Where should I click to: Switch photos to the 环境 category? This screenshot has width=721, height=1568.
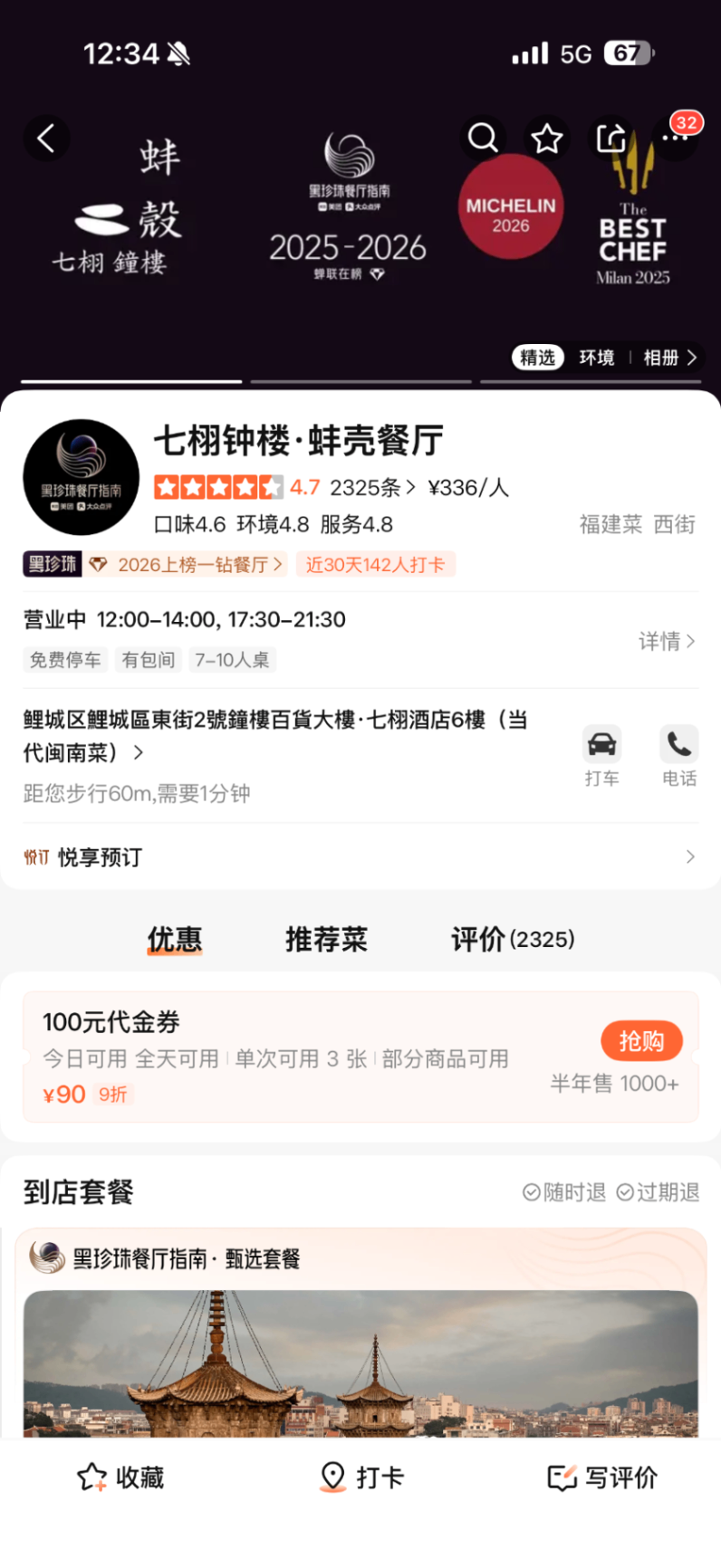click(x=597, y=358)
